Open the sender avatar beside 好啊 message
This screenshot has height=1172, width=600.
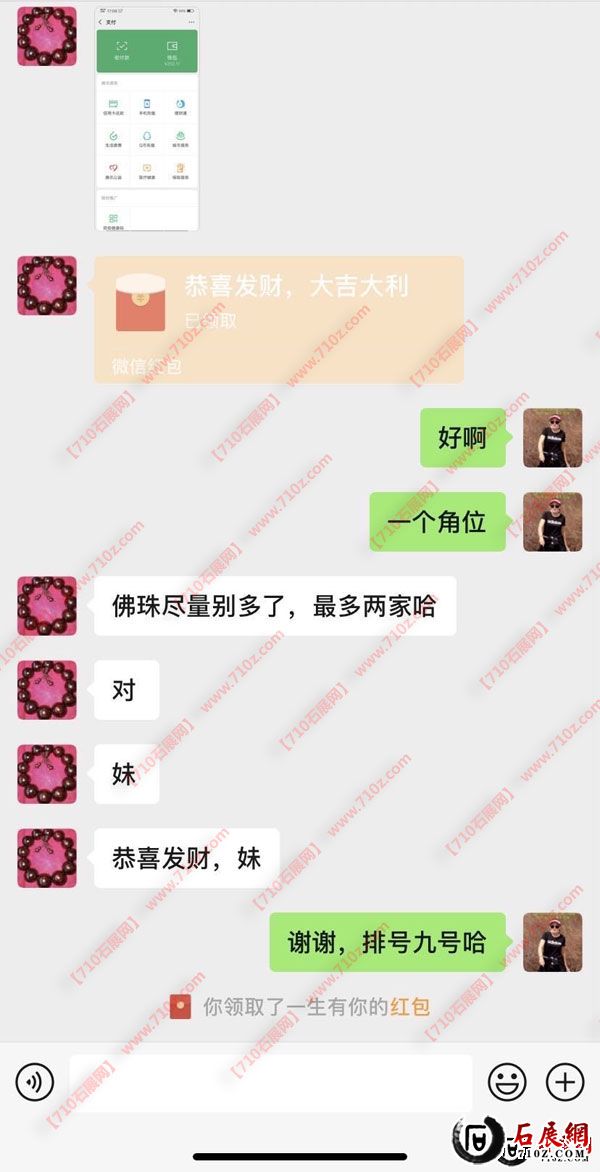click(x=552, y=438)
